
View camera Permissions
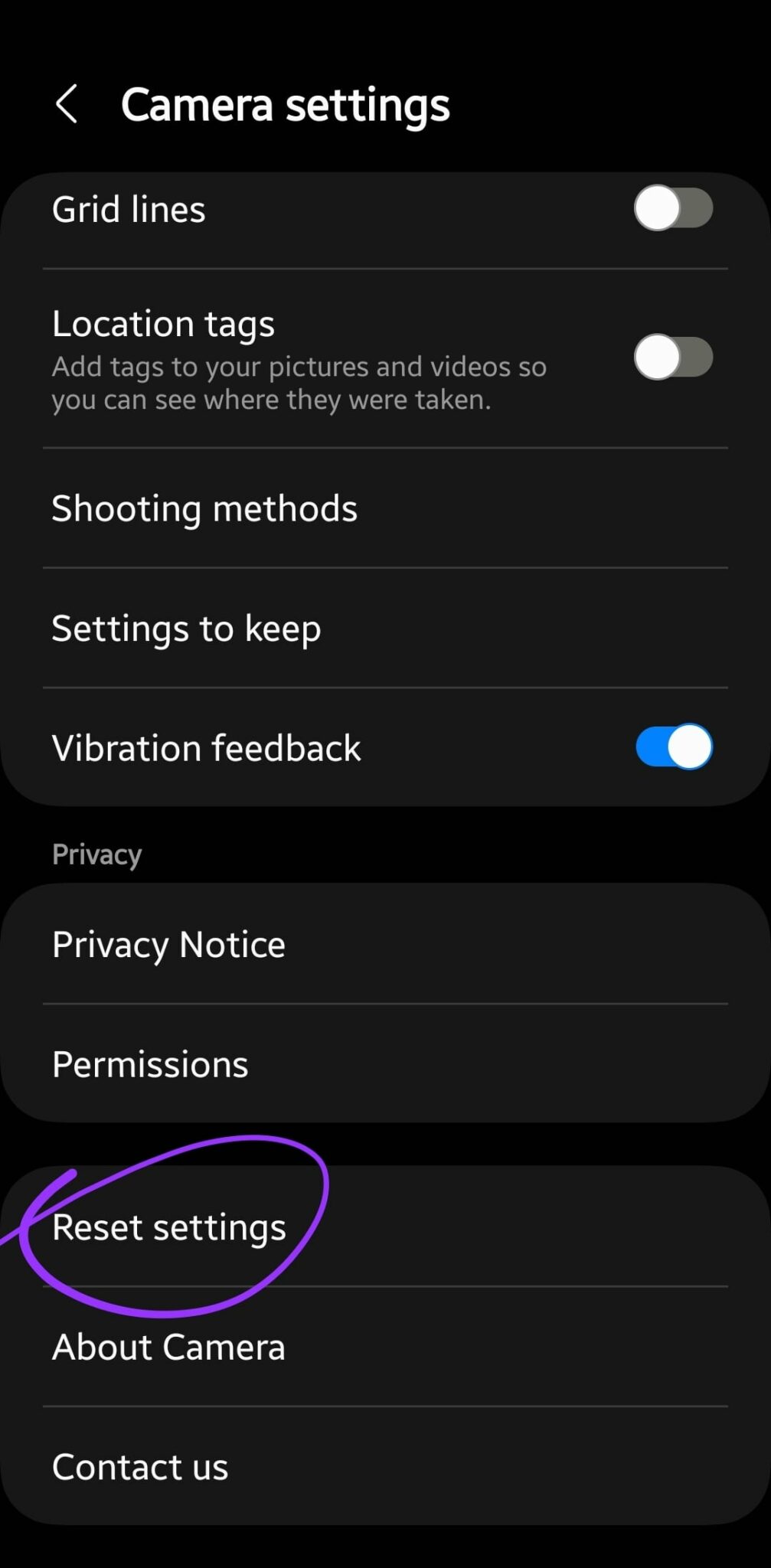[x=149, y=1063]
